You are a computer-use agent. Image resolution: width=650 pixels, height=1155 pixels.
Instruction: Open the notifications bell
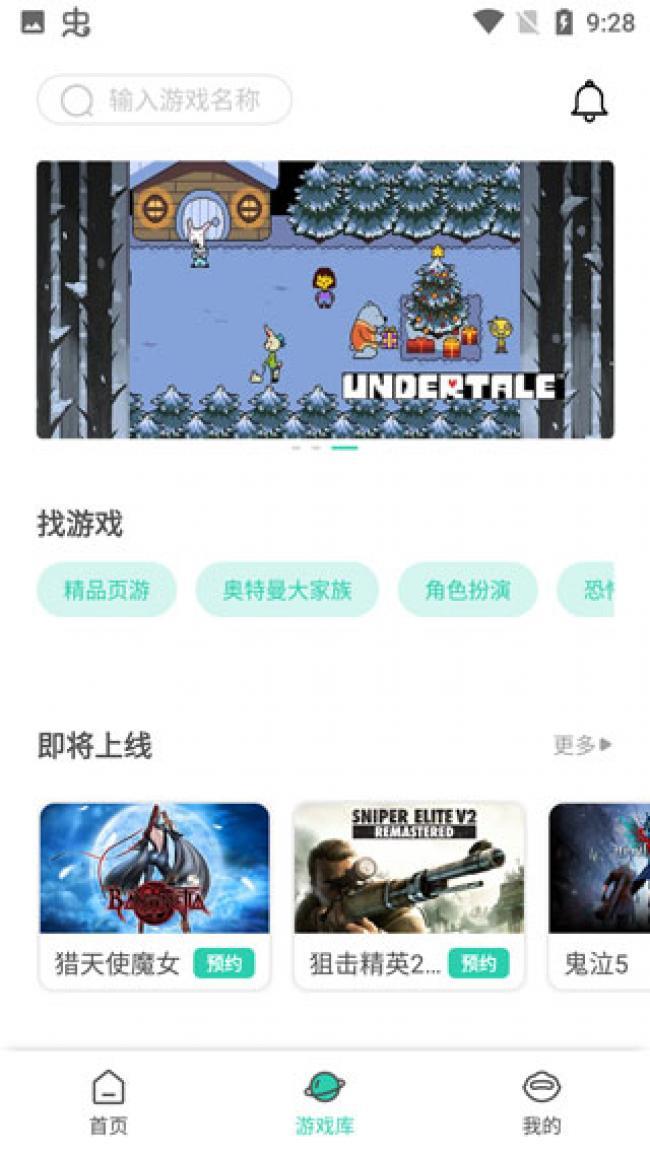[589, 101]
